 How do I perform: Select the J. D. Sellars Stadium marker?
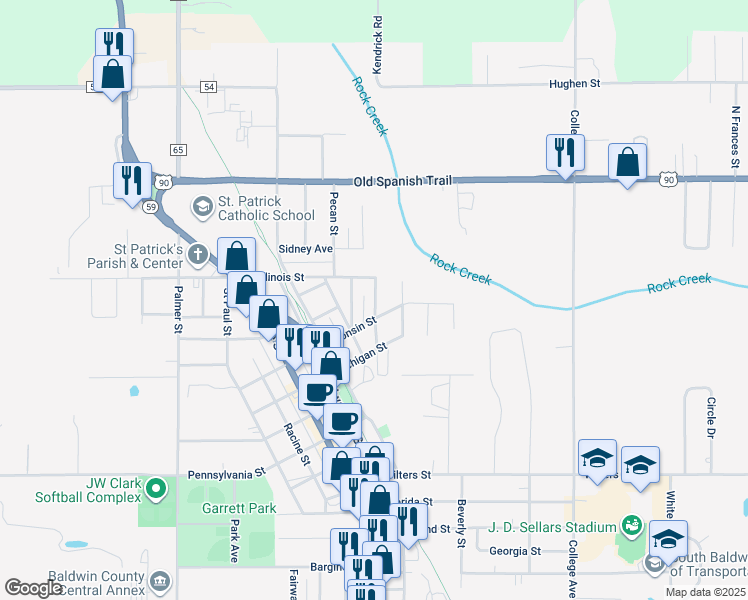pos(631,525)
